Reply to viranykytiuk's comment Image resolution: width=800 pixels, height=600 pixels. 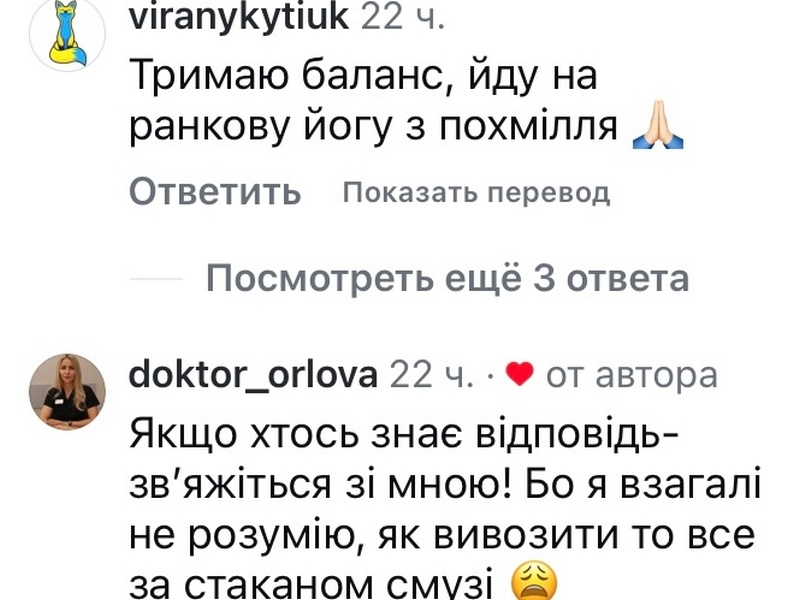pos(215,192)
